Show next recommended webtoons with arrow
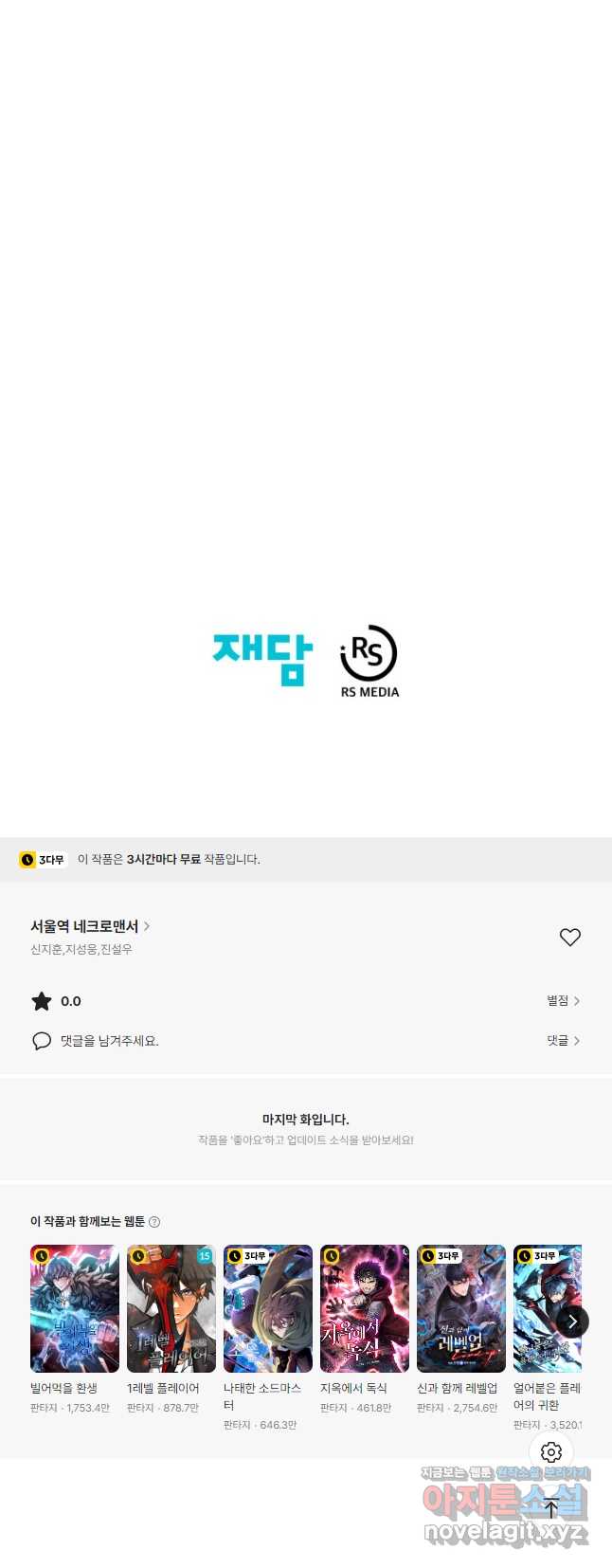This screenshot has height=1568, width=612. click(572, 1321)
